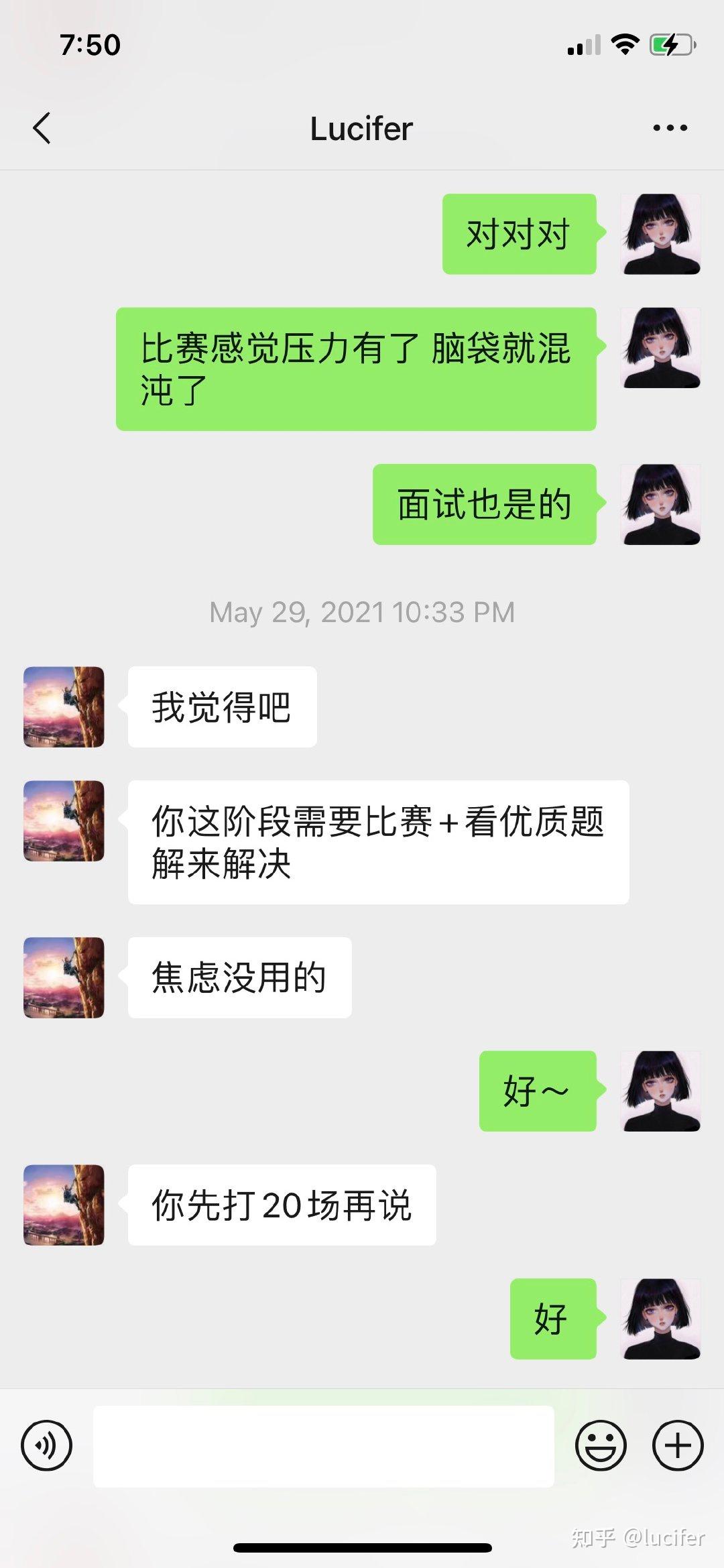
Task: Tap the Lucifer chat title
Action: (x=361, y=128)
